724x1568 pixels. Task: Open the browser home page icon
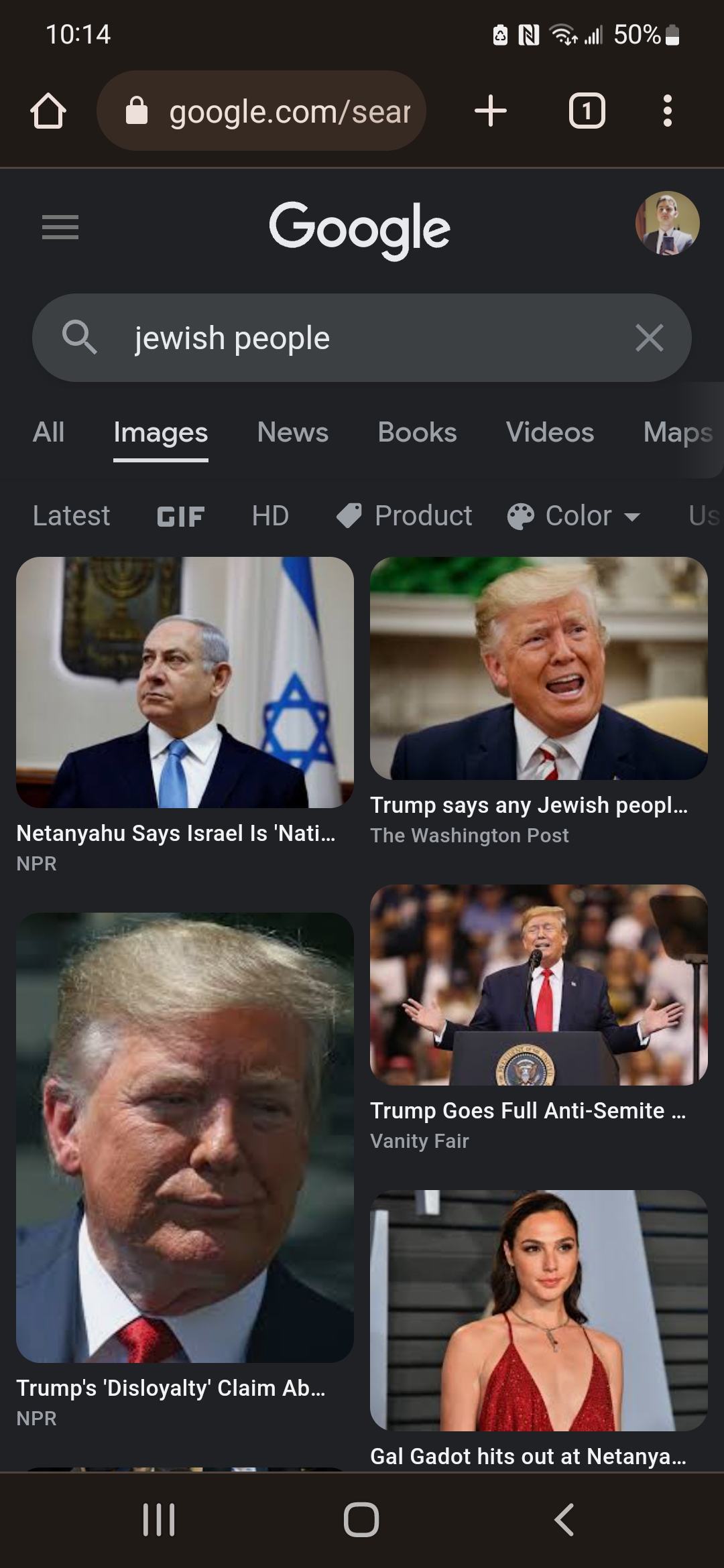(x=48, y=111)
